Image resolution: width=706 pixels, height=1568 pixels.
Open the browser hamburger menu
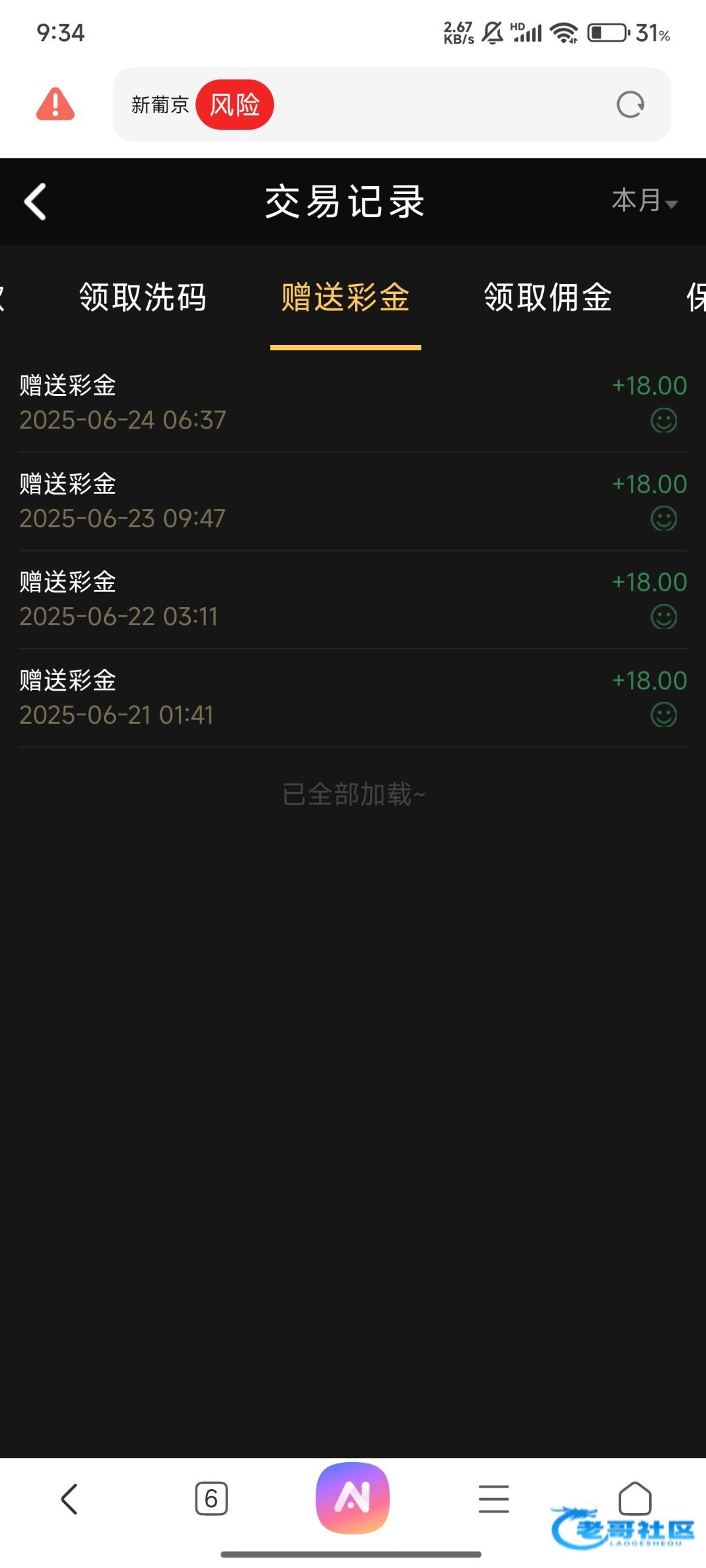(x=494, y=1499)
